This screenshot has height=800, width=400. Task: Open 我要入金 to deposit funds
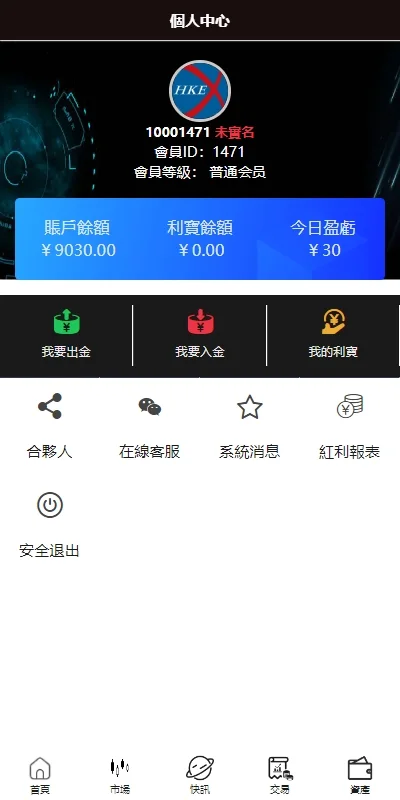199,335
